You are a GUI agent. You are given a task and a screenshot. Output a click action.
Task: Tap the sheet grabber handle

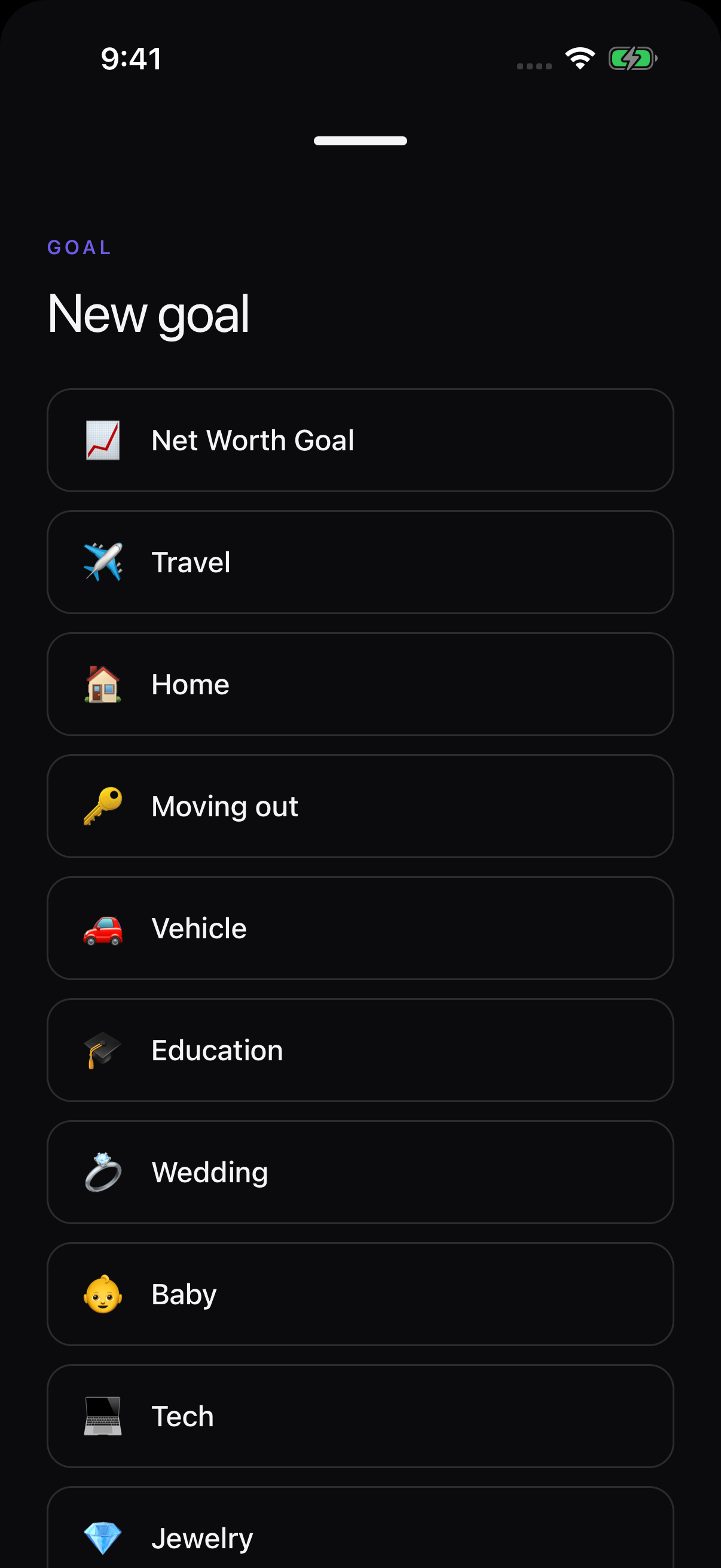pos(360,141)
